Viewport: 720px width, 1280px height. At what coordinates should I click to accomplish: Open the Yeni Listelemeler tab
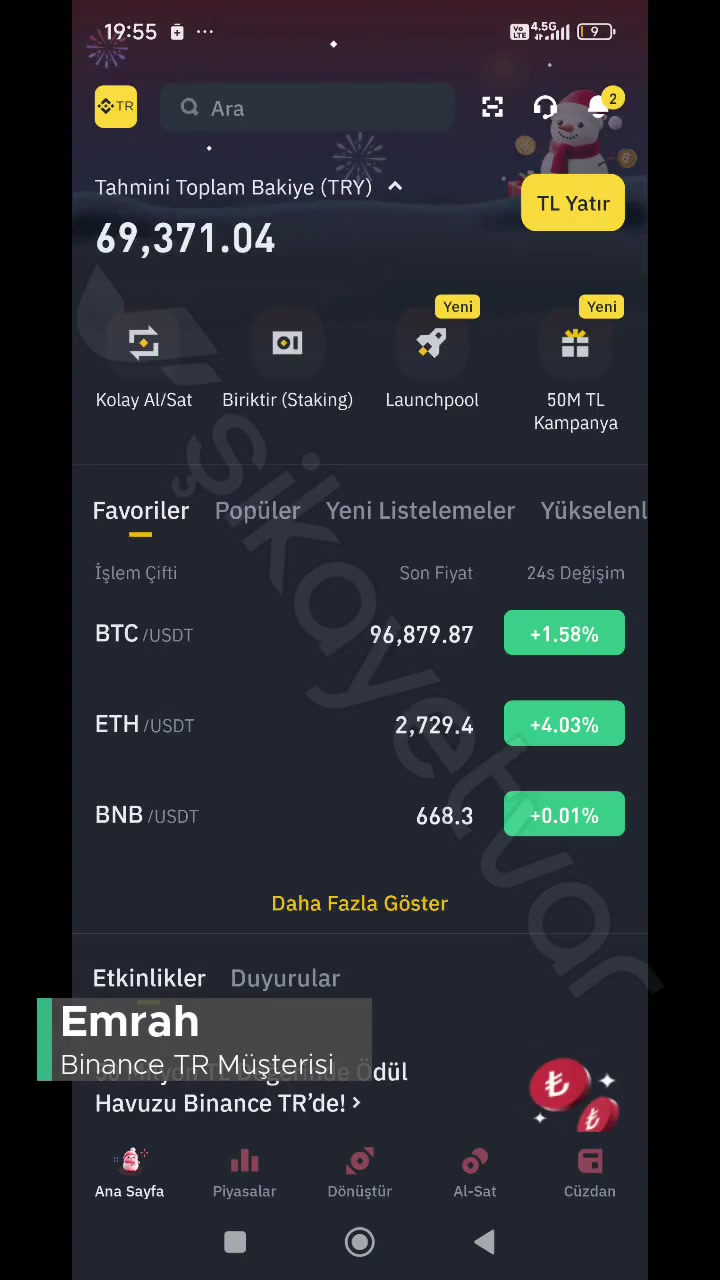click(x=420, y=510)
